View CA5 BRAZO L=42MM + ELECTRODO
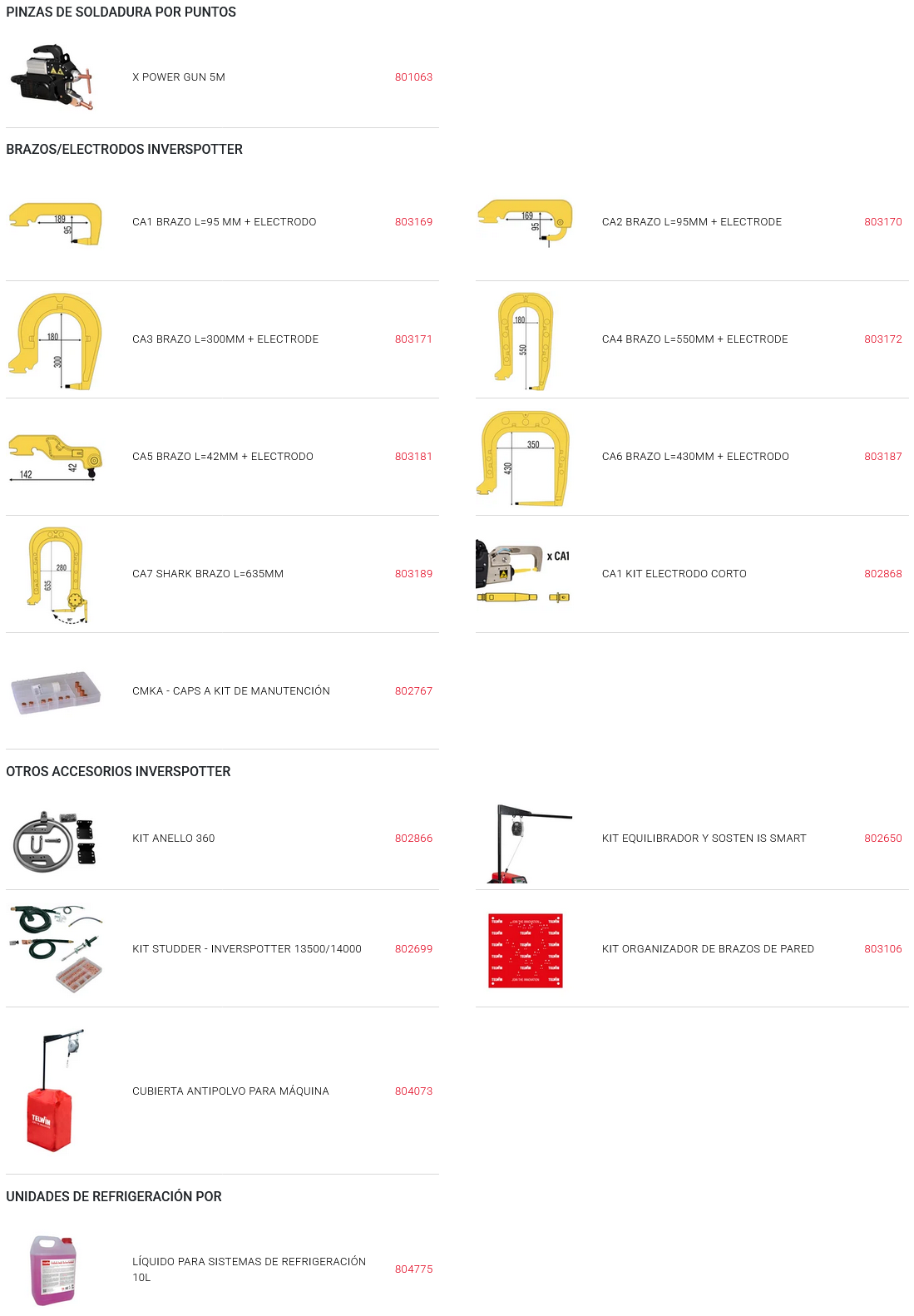This screenshot has width=914, height=1316. click(x=222, y=457)
